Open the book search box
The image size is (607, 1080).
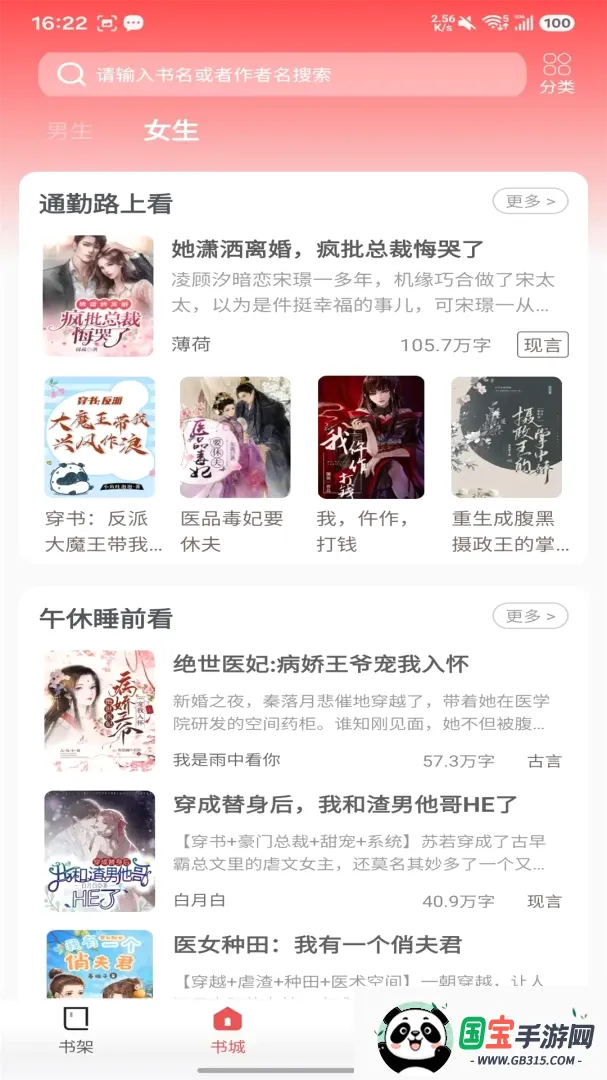pos(282,74)
